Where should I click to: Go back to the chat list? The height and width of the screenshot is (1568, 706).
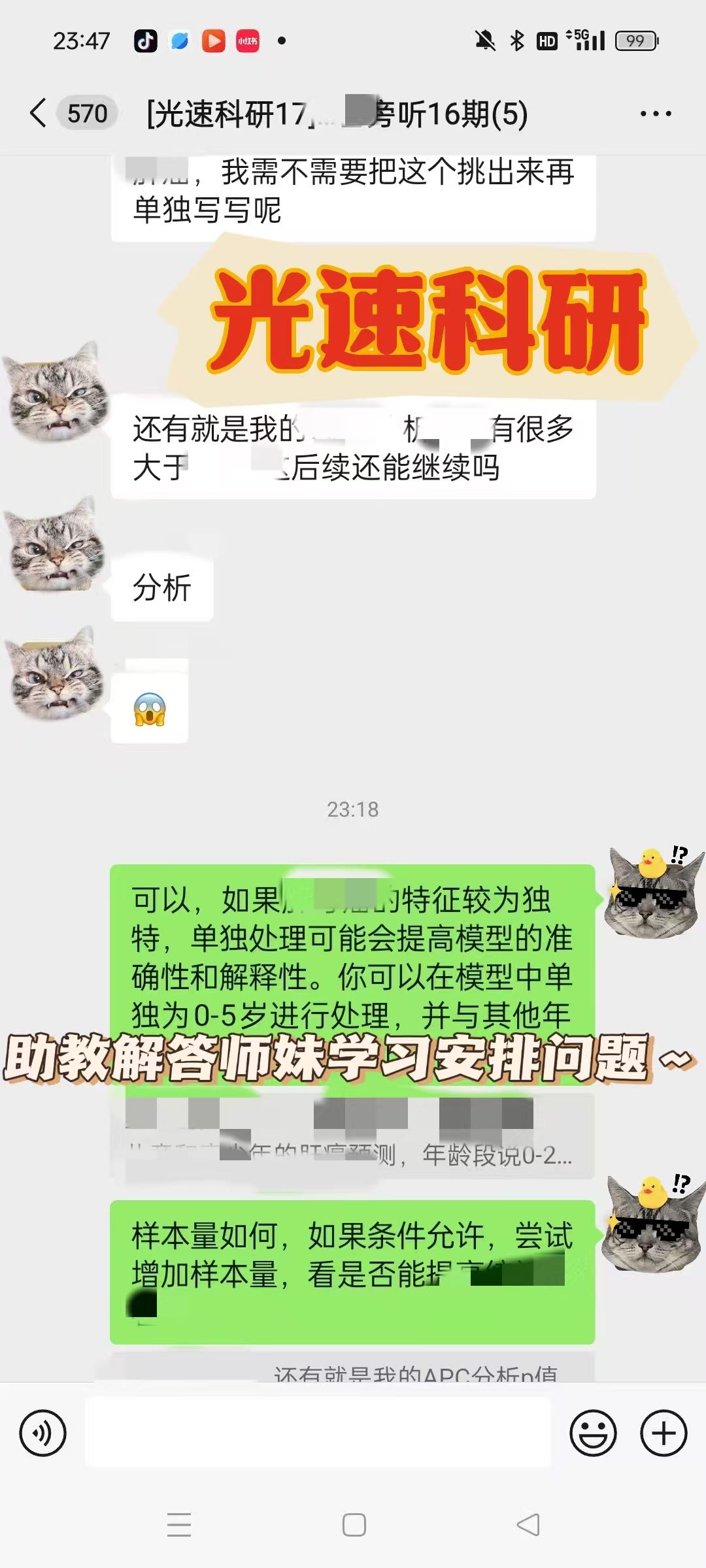[39, 113]
